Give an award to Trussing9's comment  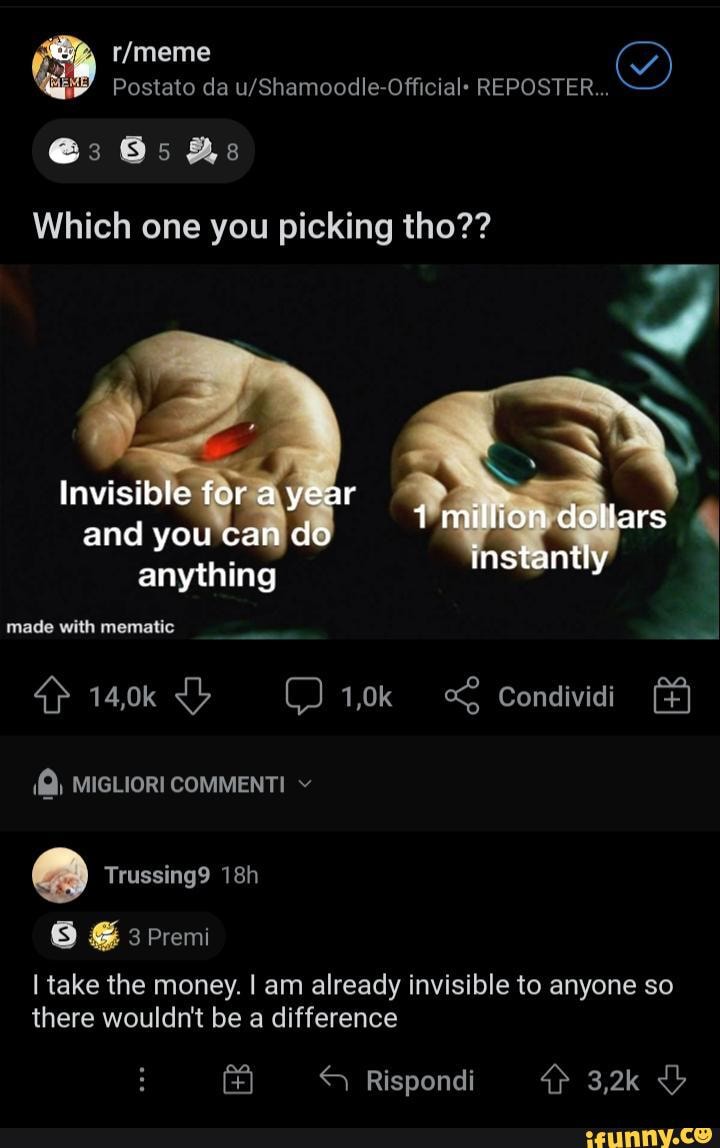[x=238, y=1081]
